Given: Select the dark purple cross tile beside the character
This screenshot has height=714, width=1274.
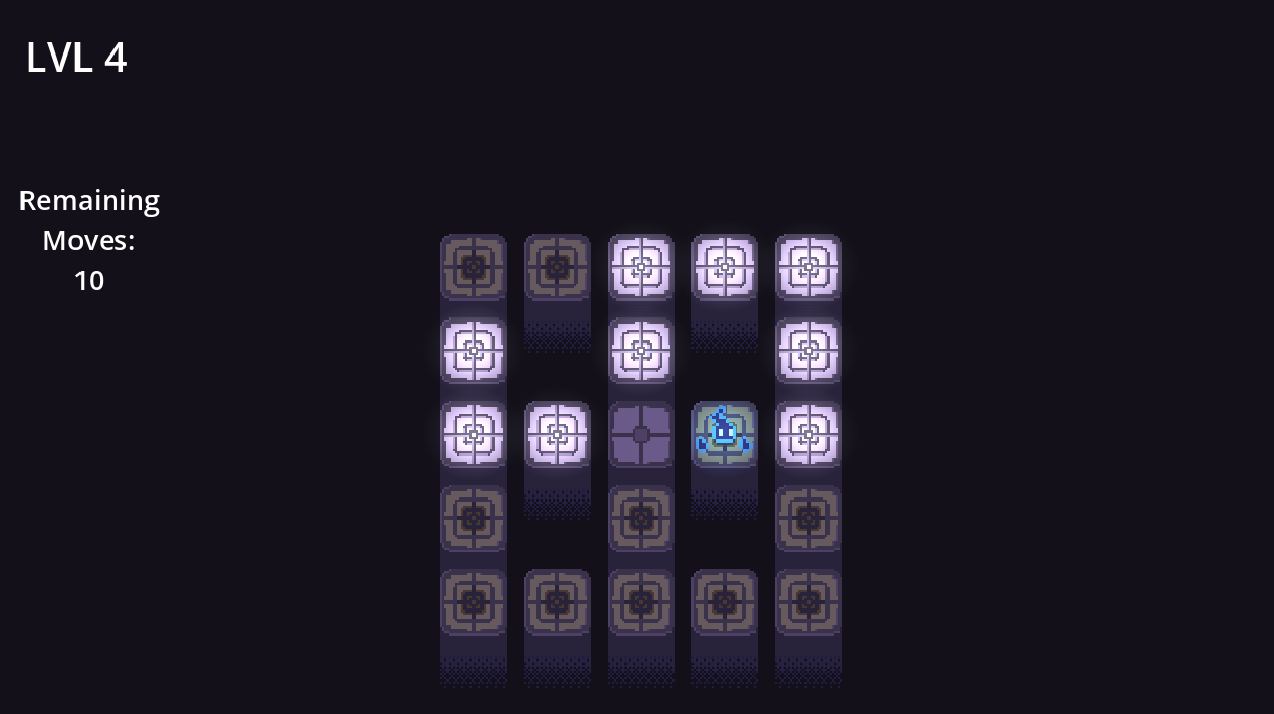Looking at the screenshot, I should pos(641,434).
